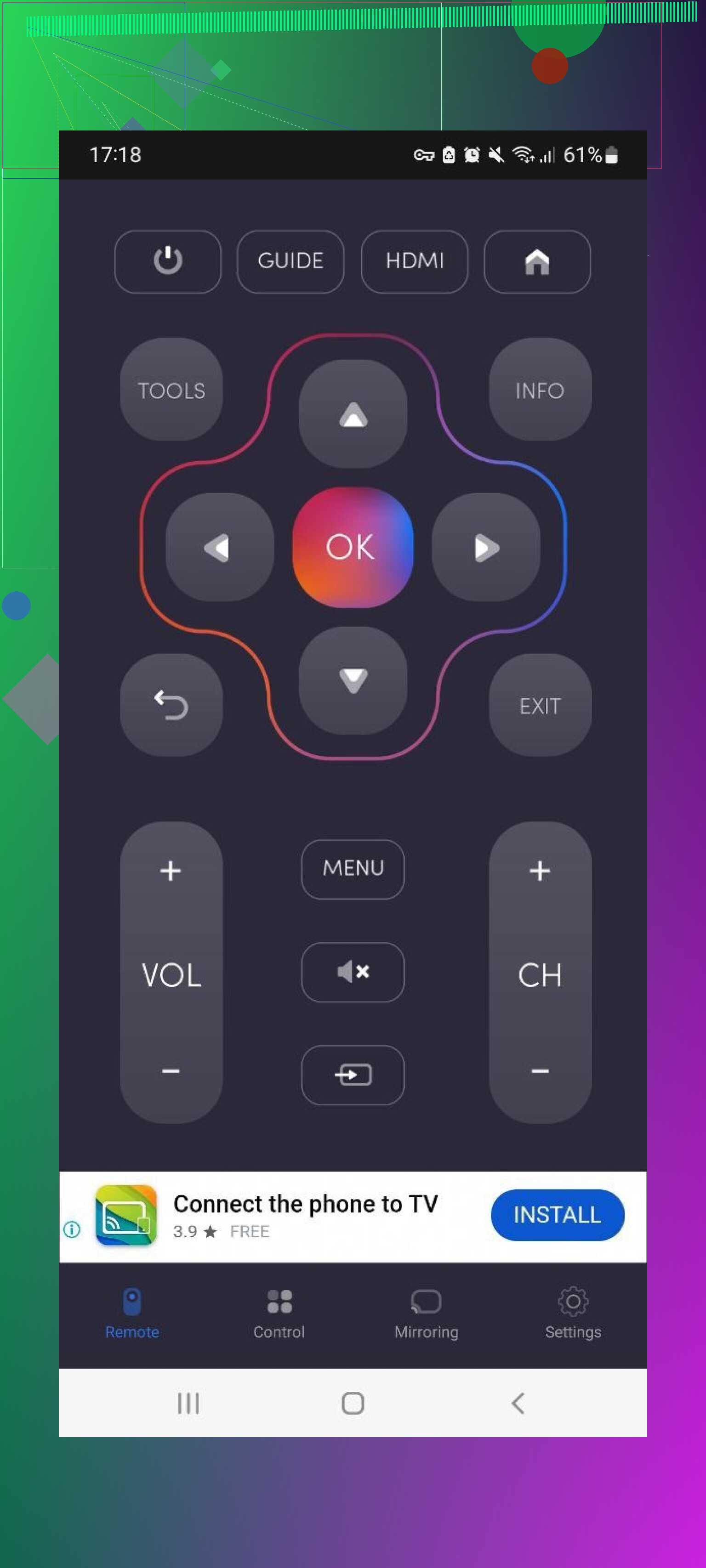Image resolution: width=706 pixels, height=1568 pixels.
Task: Tap the down arrow on the d-pad
Action: click(x=353, y=680)
